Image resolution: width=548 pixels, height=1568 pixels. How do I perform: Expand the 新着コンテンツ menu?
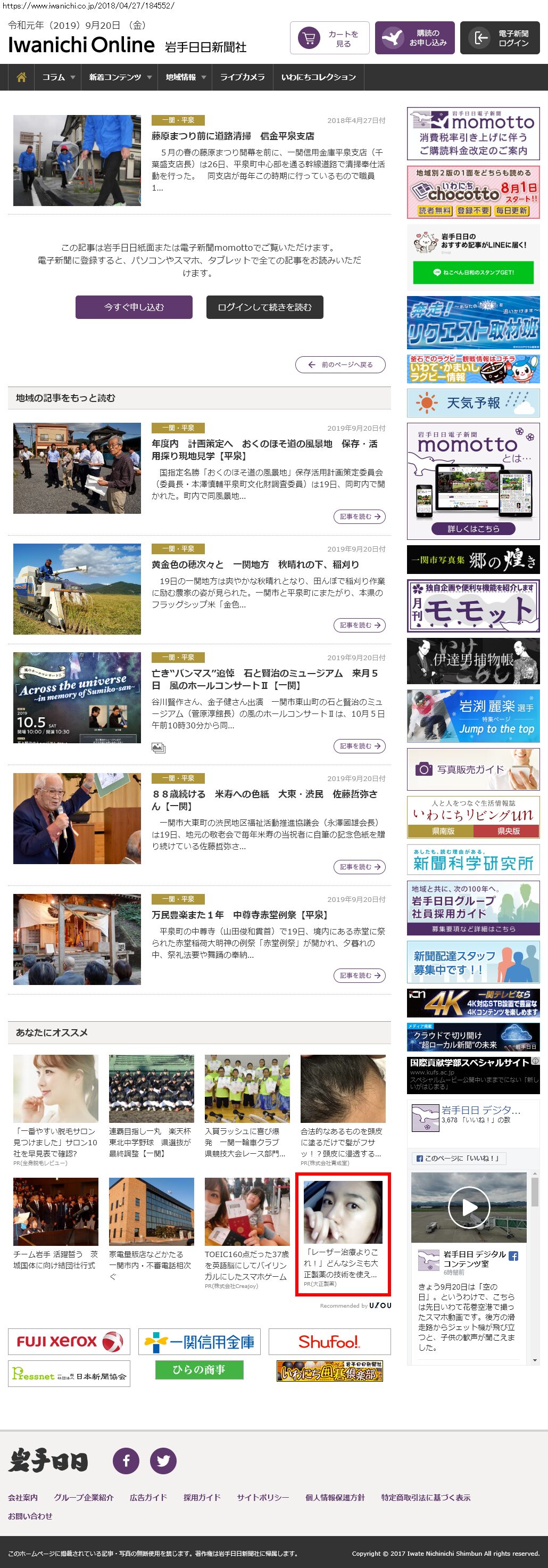[x=120, y=77]
